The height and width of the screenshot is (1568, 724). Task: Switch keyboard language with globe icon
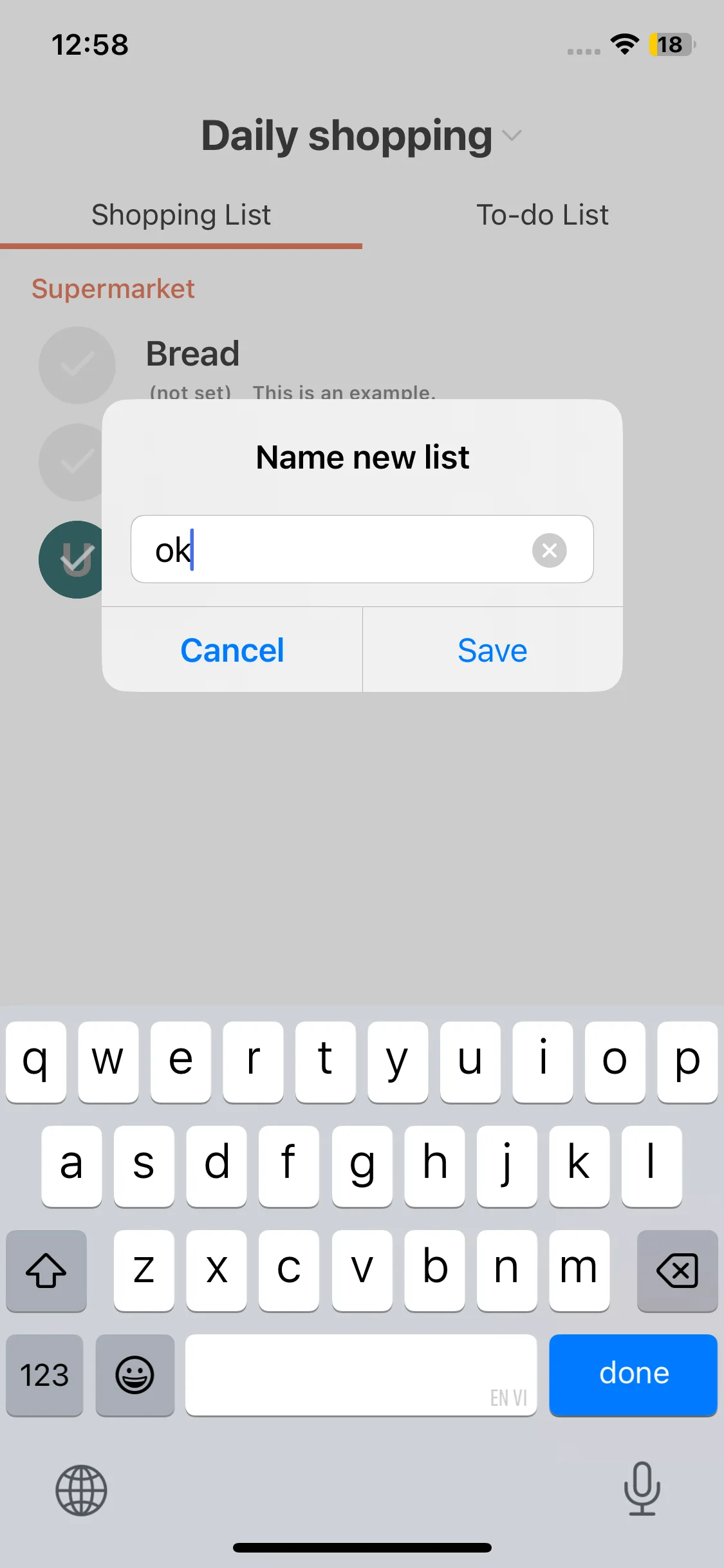pos(81,1490)
